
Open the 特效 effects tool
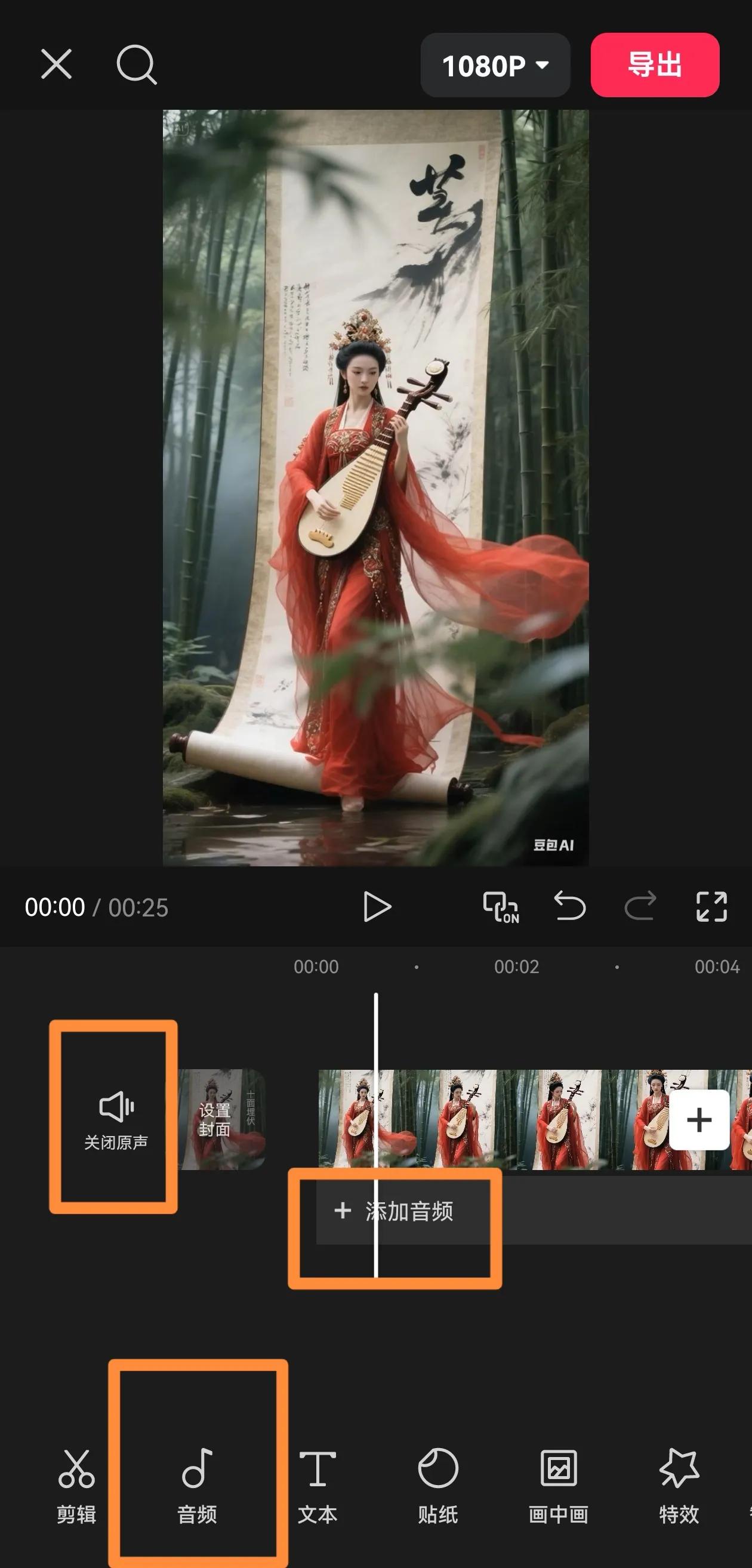[x=679, y=1485]
